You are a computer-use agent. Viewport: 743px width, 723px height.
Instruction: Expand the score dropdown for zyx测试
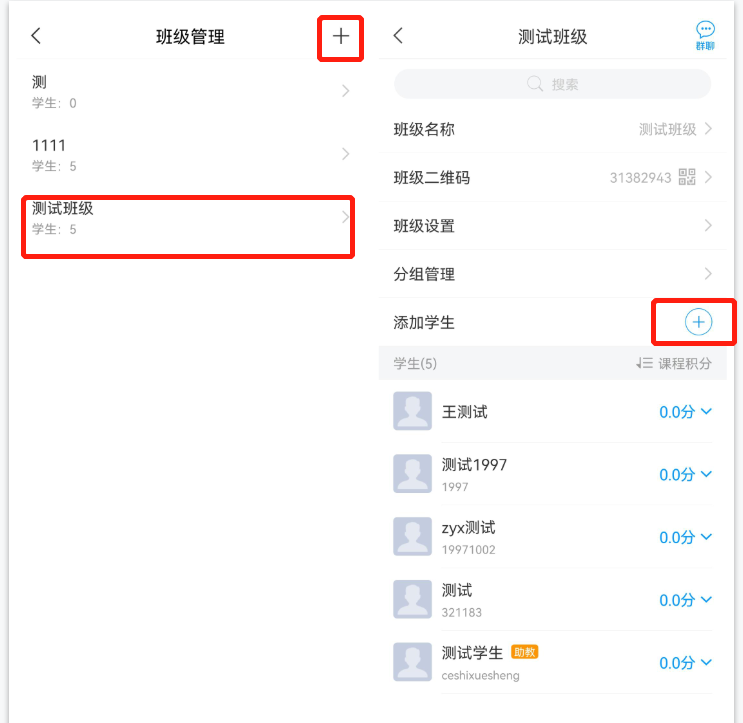686,538
